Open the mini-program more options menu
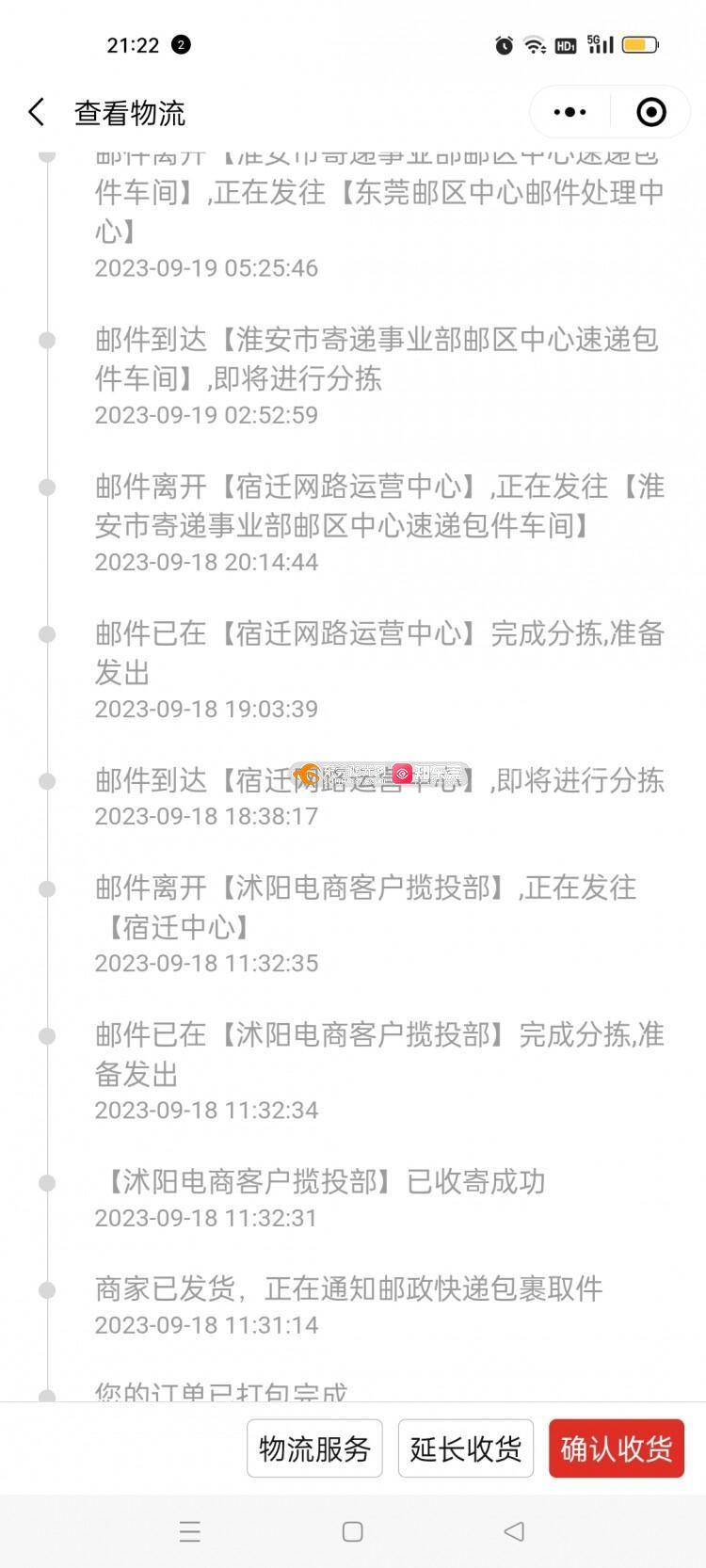This screenshot has width=706, height=1568. click(570, 113)
